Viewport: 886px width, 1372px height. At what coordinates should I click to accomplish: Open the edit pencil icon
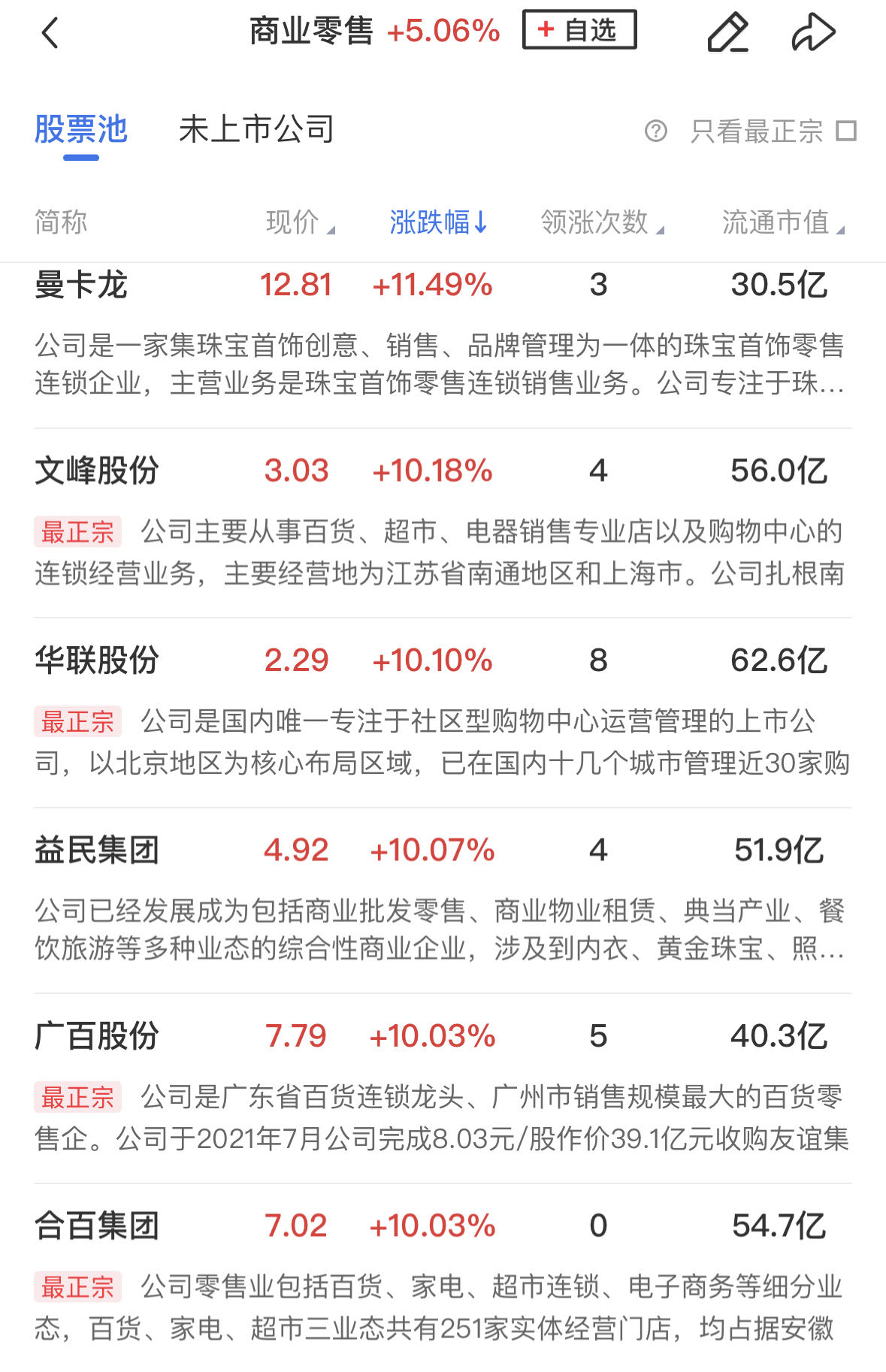pos(727,33)
